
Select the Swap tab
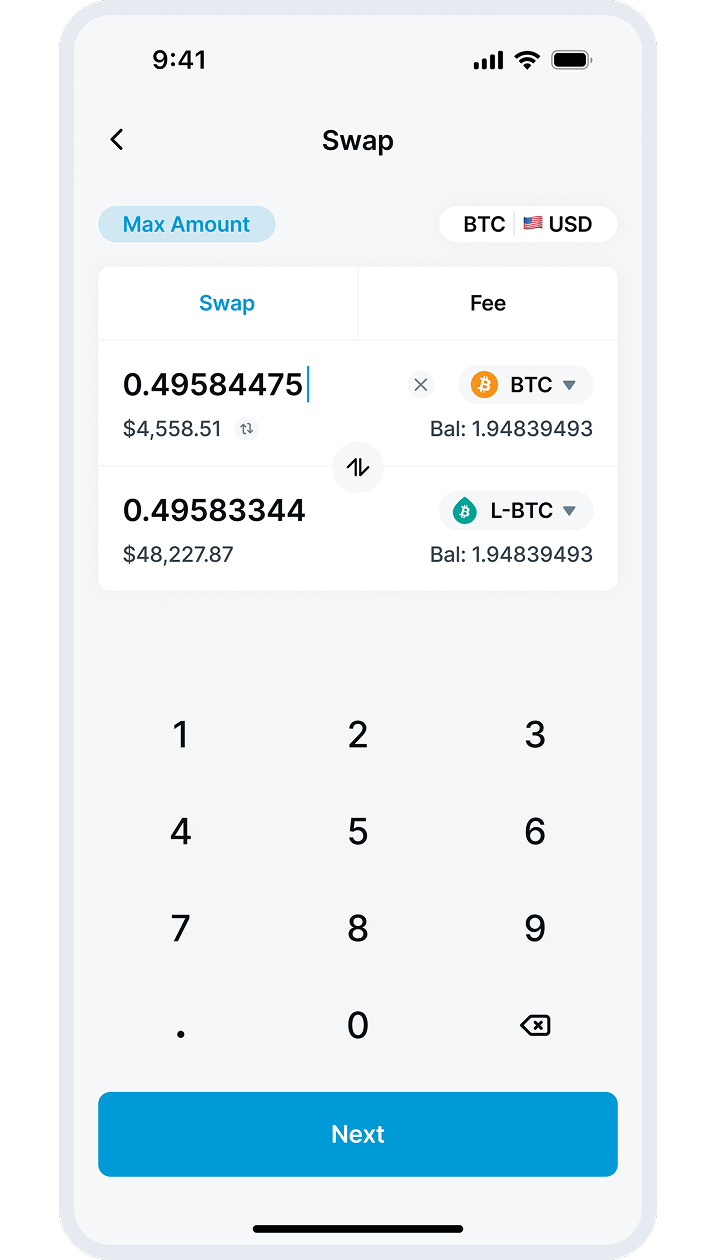coord(227,303)
